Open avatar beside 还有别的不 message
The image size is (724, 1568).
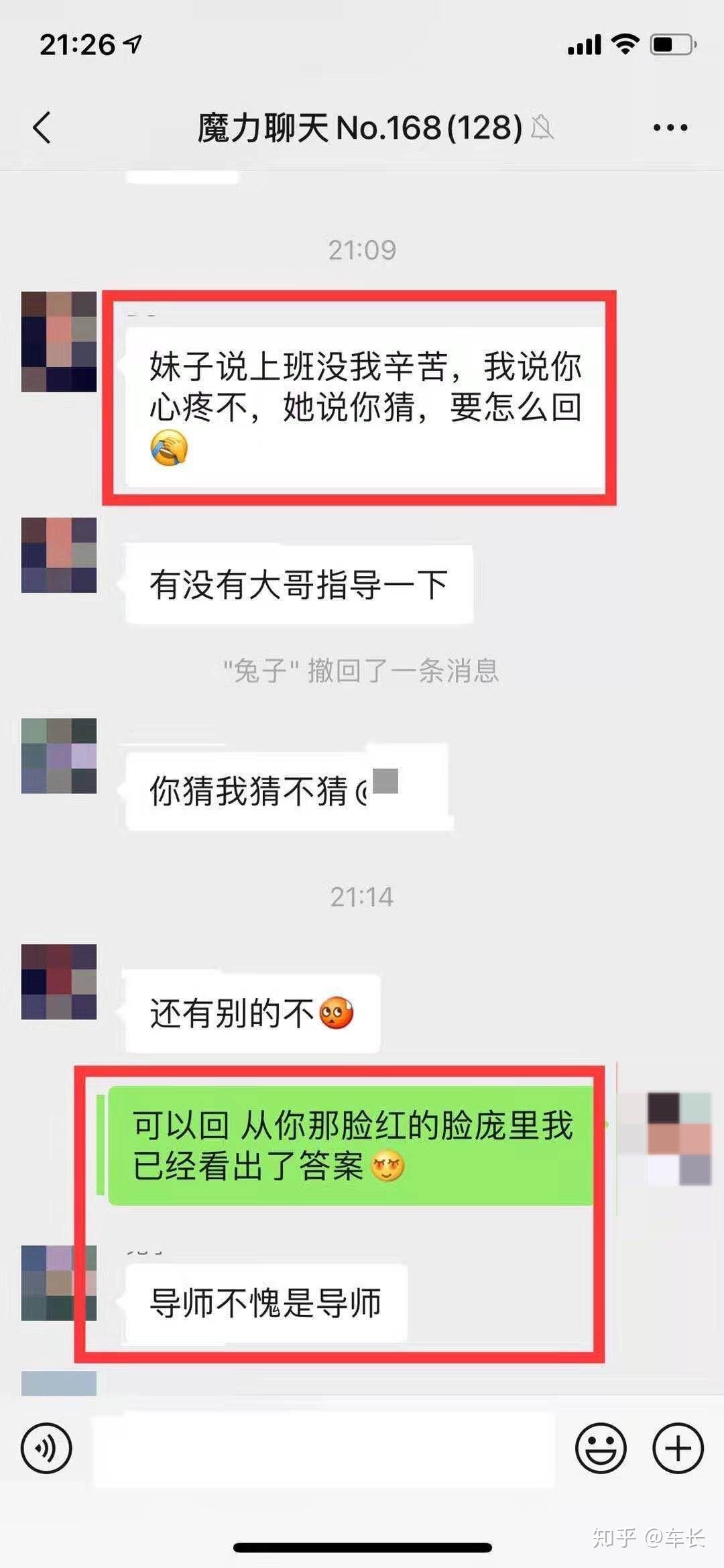click(x=59, y=982)
